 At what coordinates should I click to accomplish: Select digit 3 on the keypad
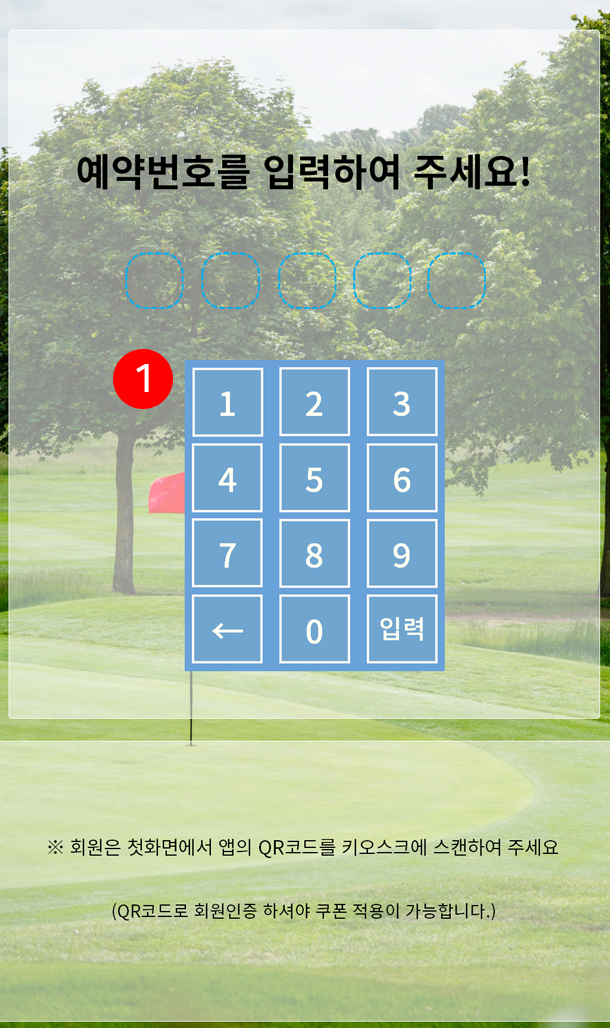click(x=401, y=402)
